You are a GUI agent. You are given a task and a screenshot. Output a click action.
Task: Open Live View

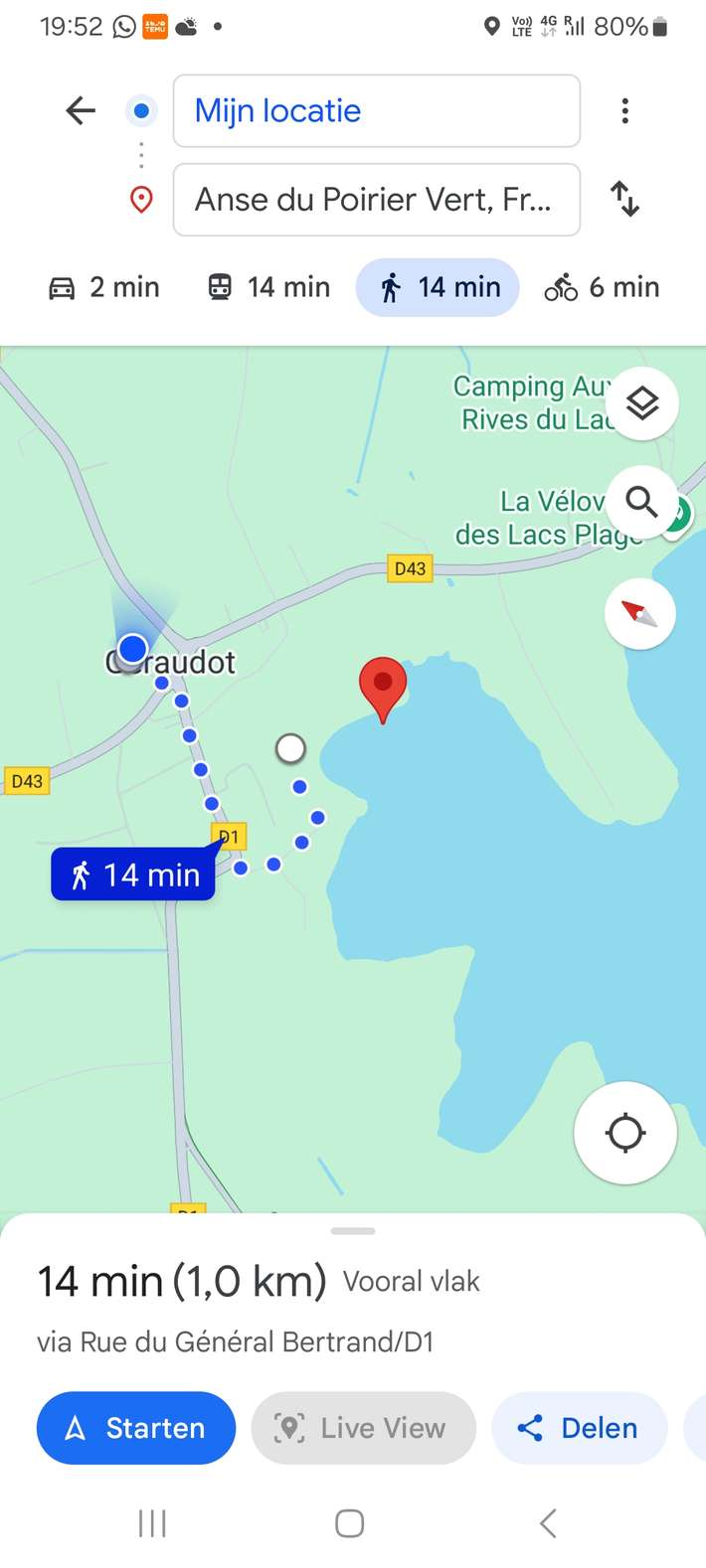363,1428
